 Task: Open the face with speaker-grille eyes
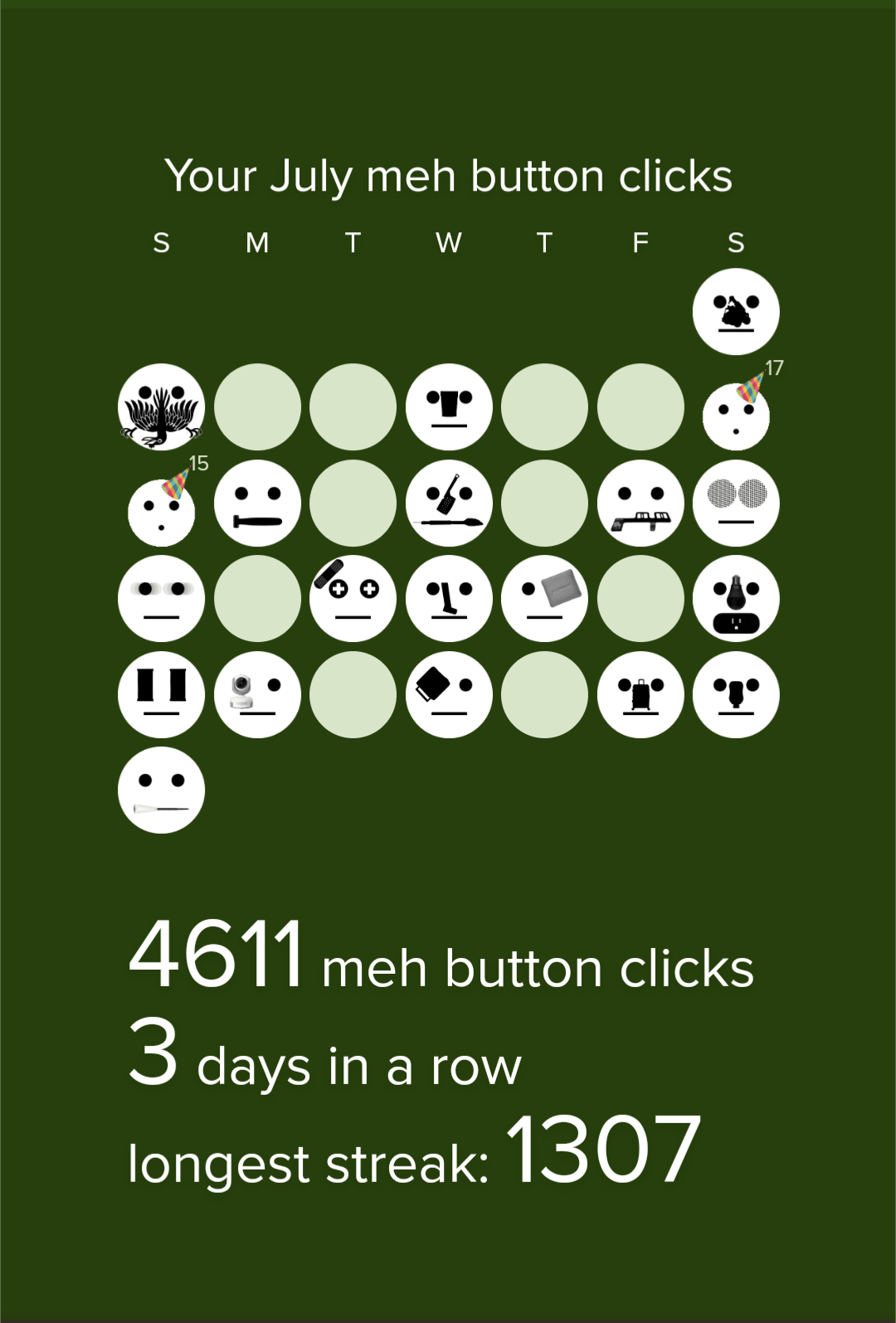point(736,503)
